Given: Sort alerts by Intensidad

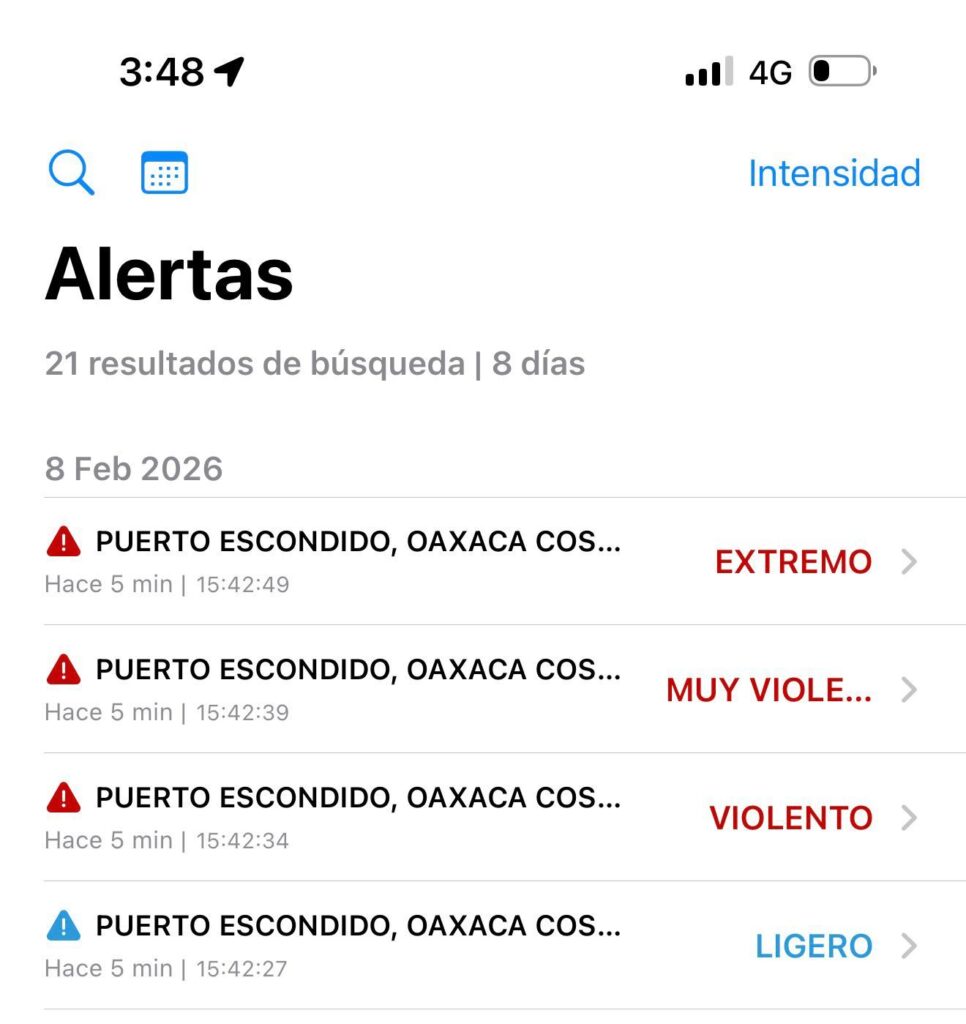Looking at the screenshot, I should point(833,173).
